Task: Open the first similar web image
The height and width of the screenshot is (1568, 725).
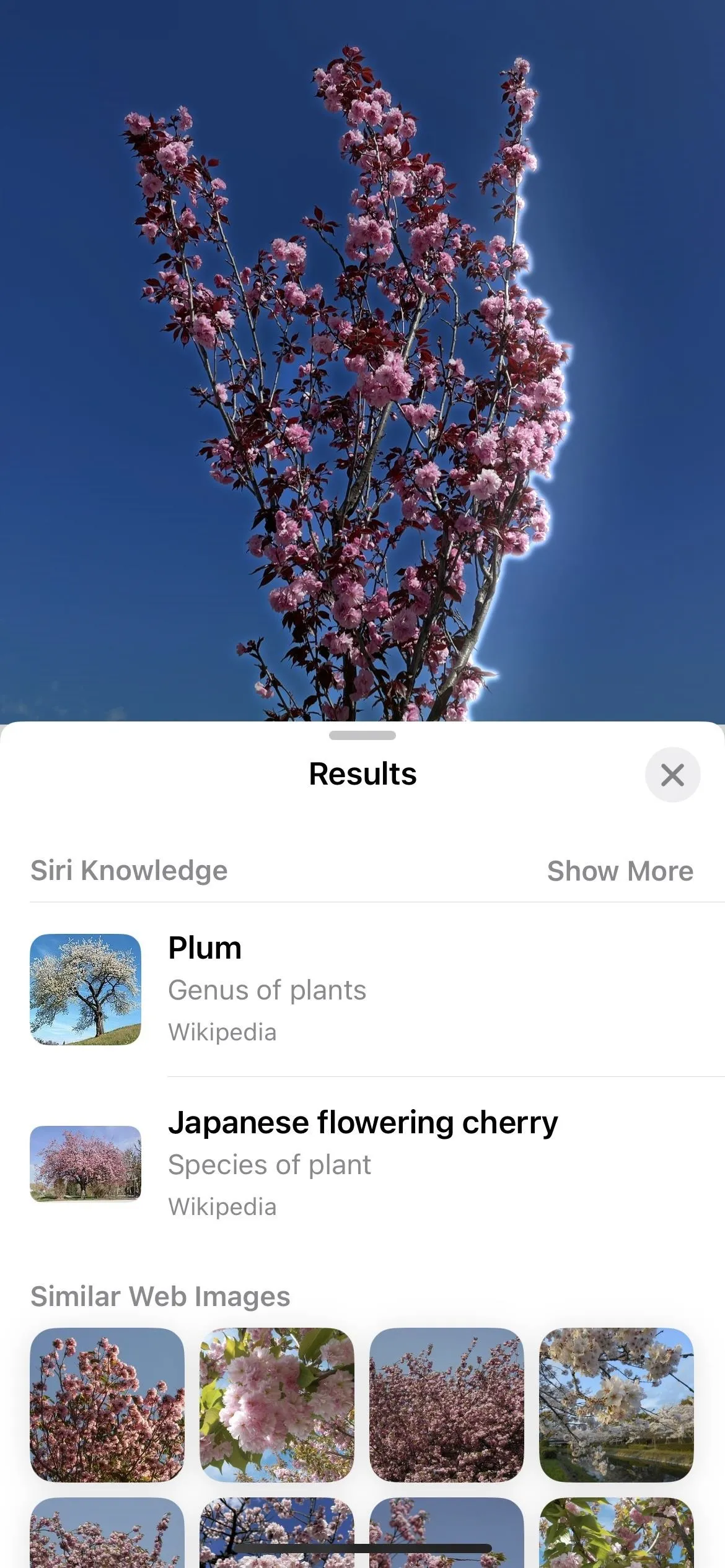Action: 107,1405
